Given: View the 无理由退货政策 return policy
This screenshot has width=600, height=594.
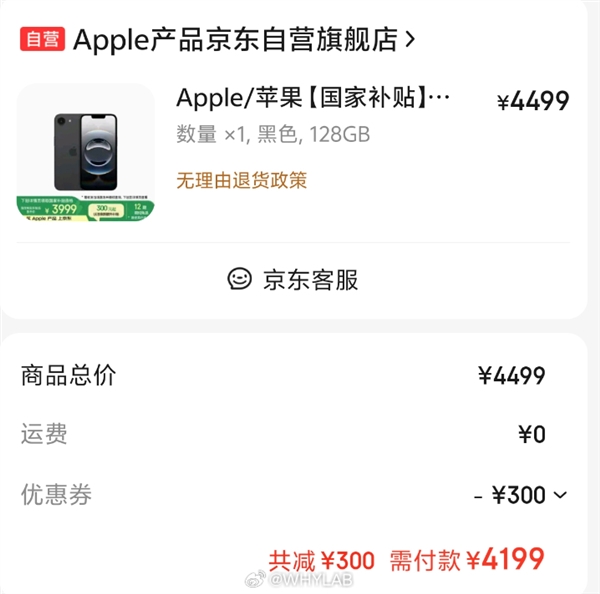Looking at the screenshot, I should (241, 181).
